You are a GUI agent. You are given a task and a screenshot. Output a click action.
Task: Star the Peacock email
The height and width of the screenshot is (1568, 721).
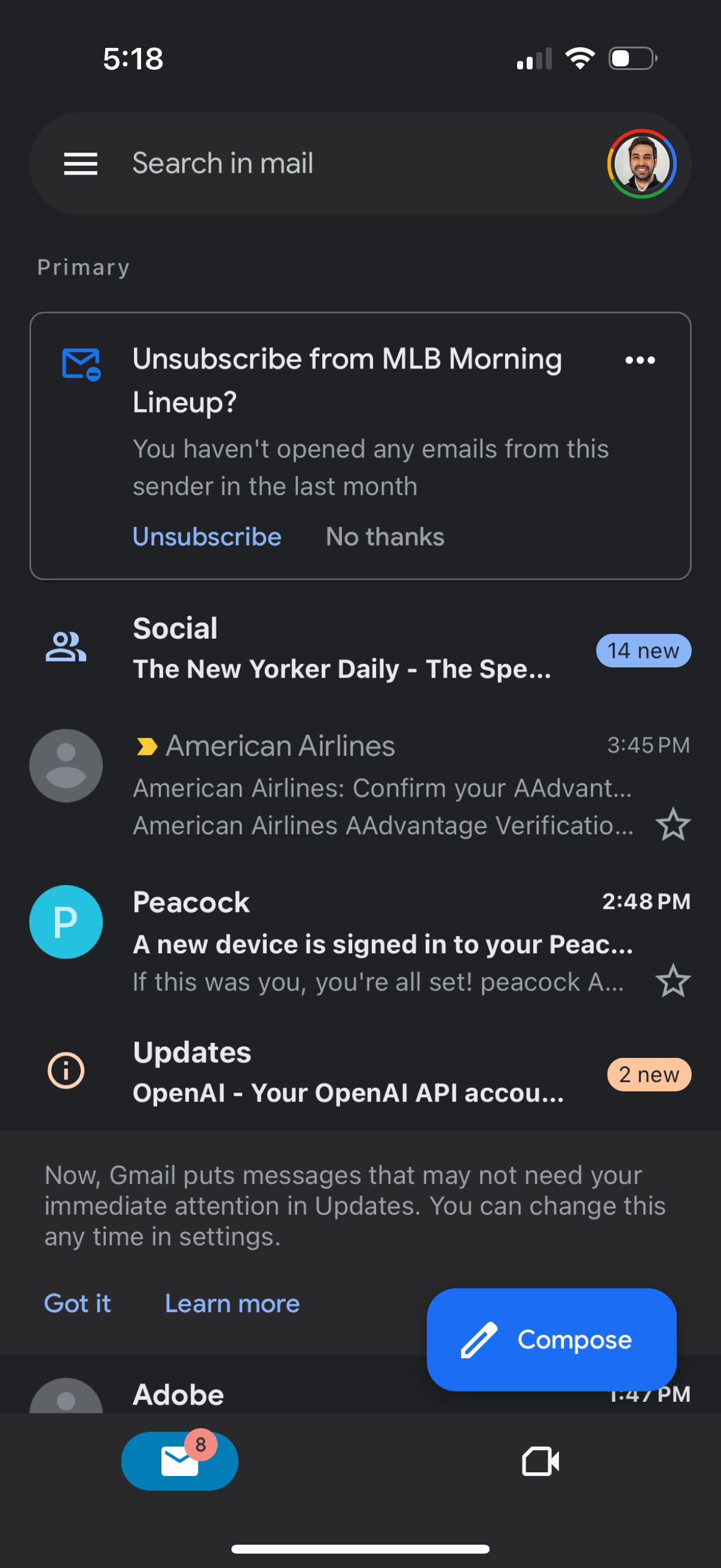(673, 981)
